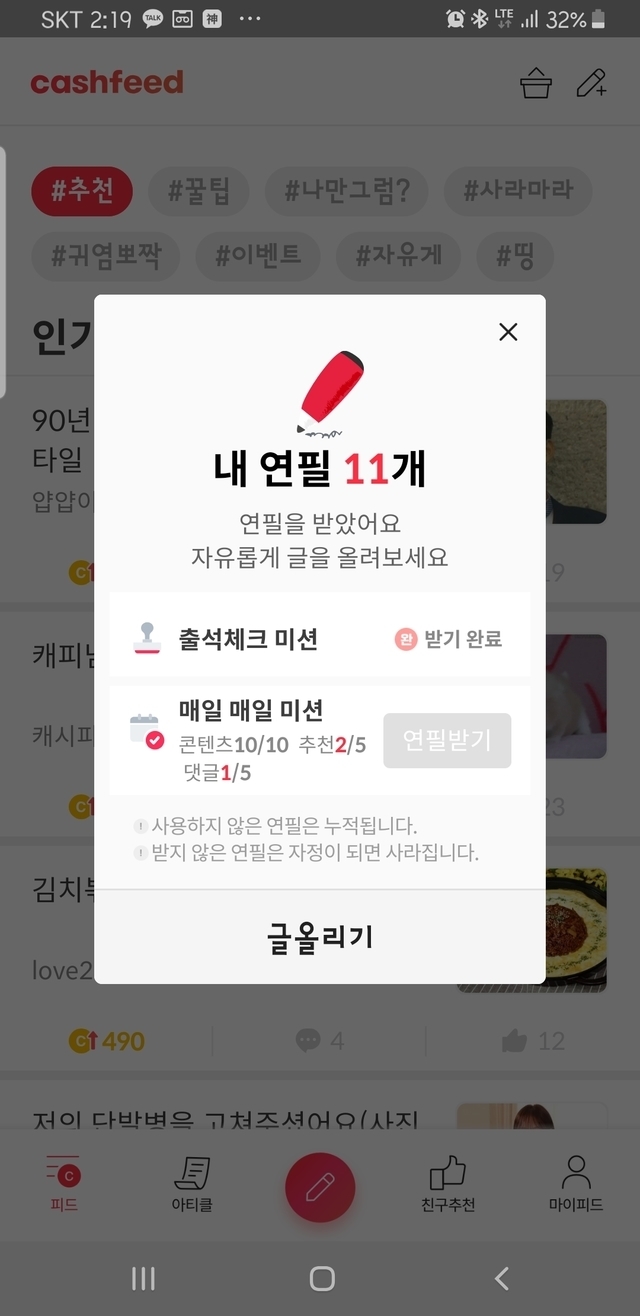Open the 출석체크 미션 row
Screen dimensions: 640x1316
(320, 639)
